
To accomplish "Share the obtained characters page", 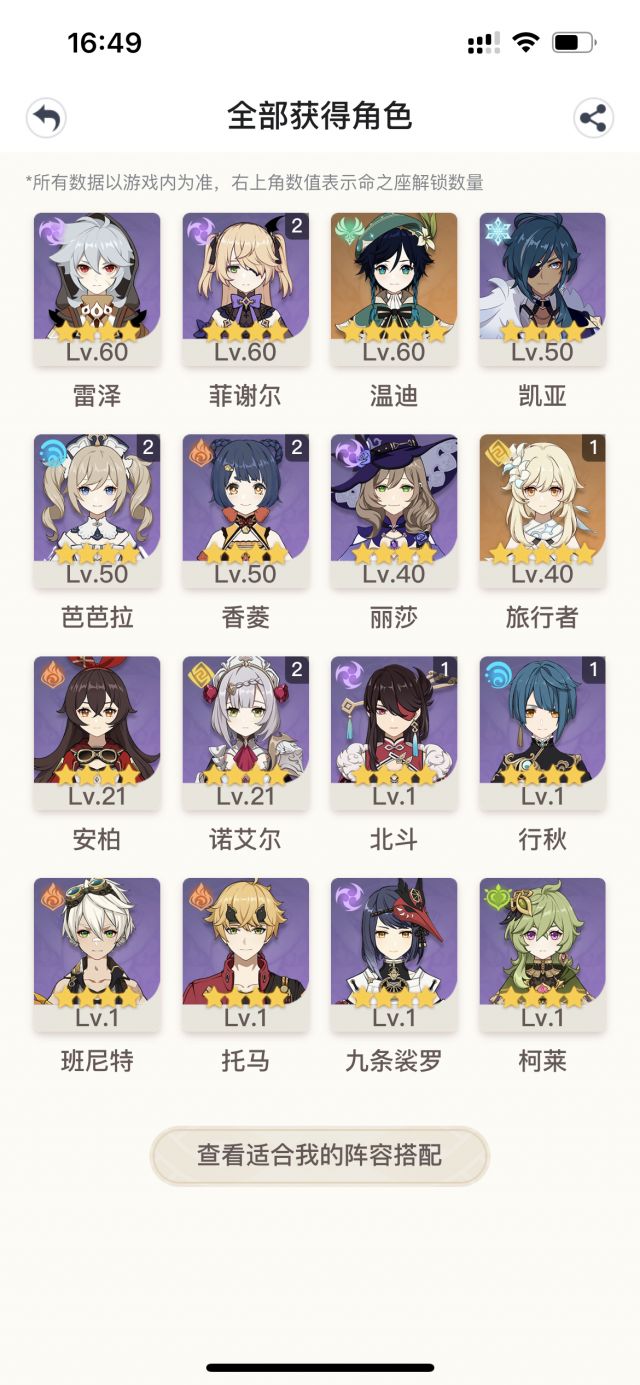I will 594,118.
